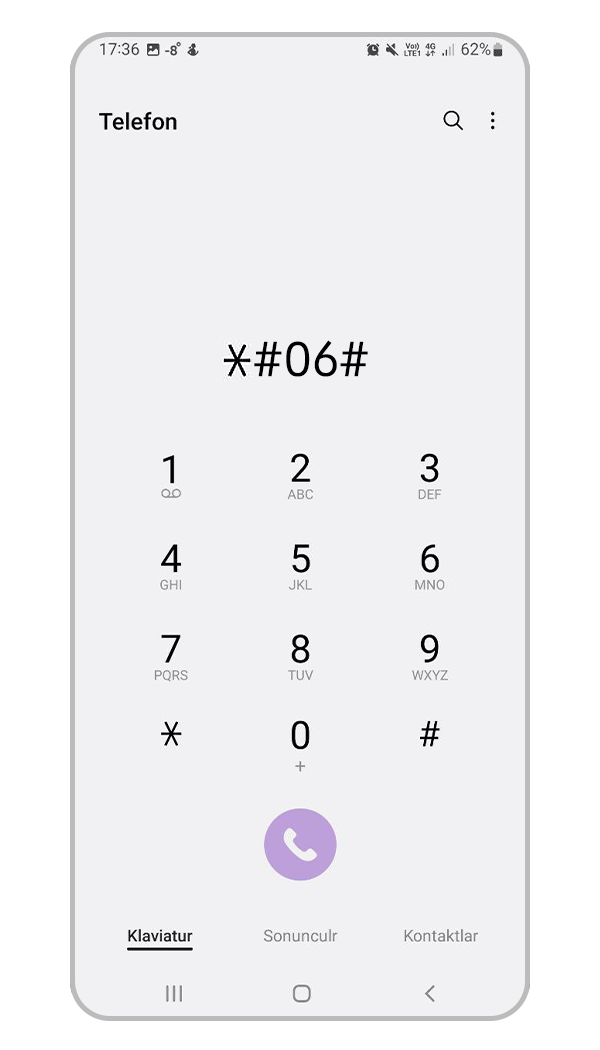Image resolution: width=600 pixels, height=1050 pixels.
Task: Enter digit 5 JKL
Action: coord(300,566)
